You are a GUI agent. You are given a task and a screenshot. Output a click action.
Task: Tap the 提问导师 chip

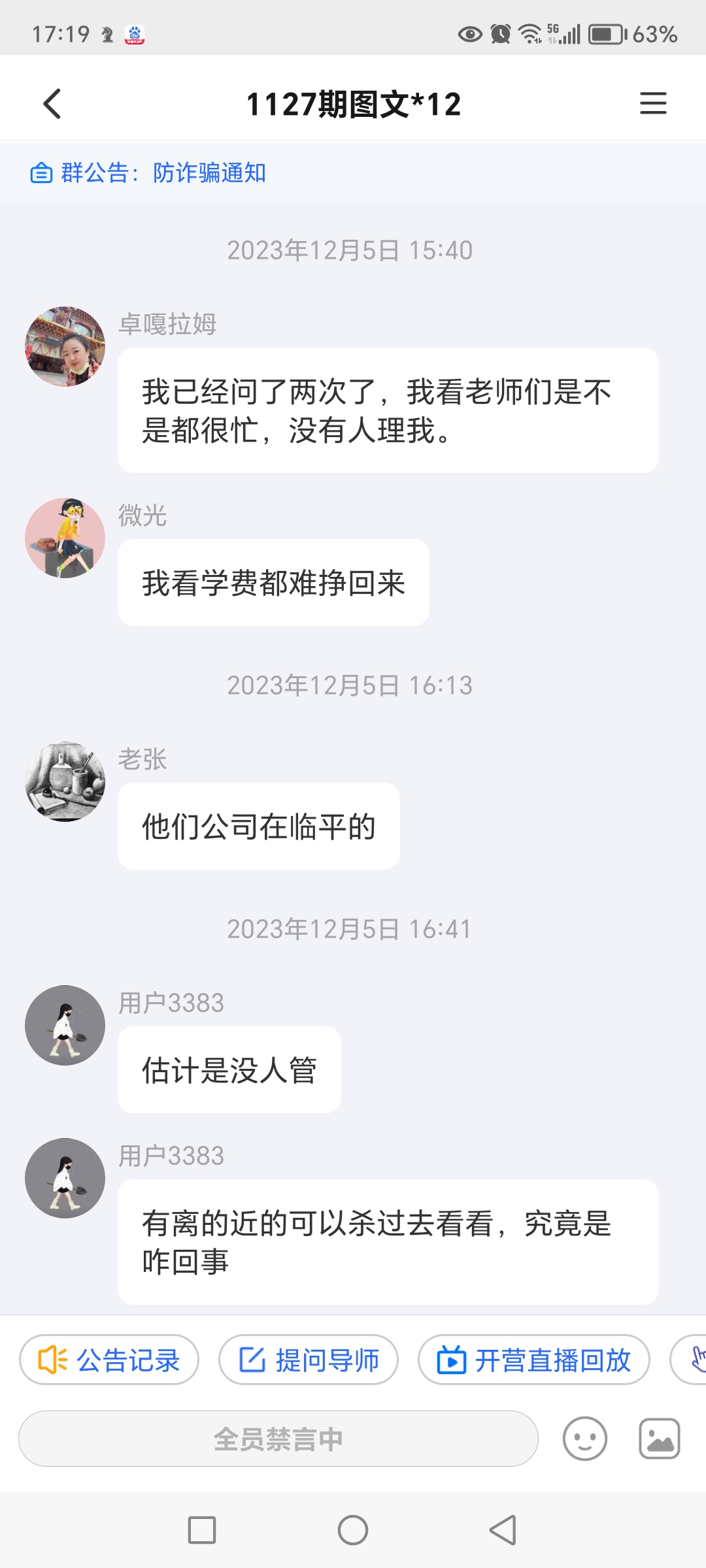tap(309, 1360)
